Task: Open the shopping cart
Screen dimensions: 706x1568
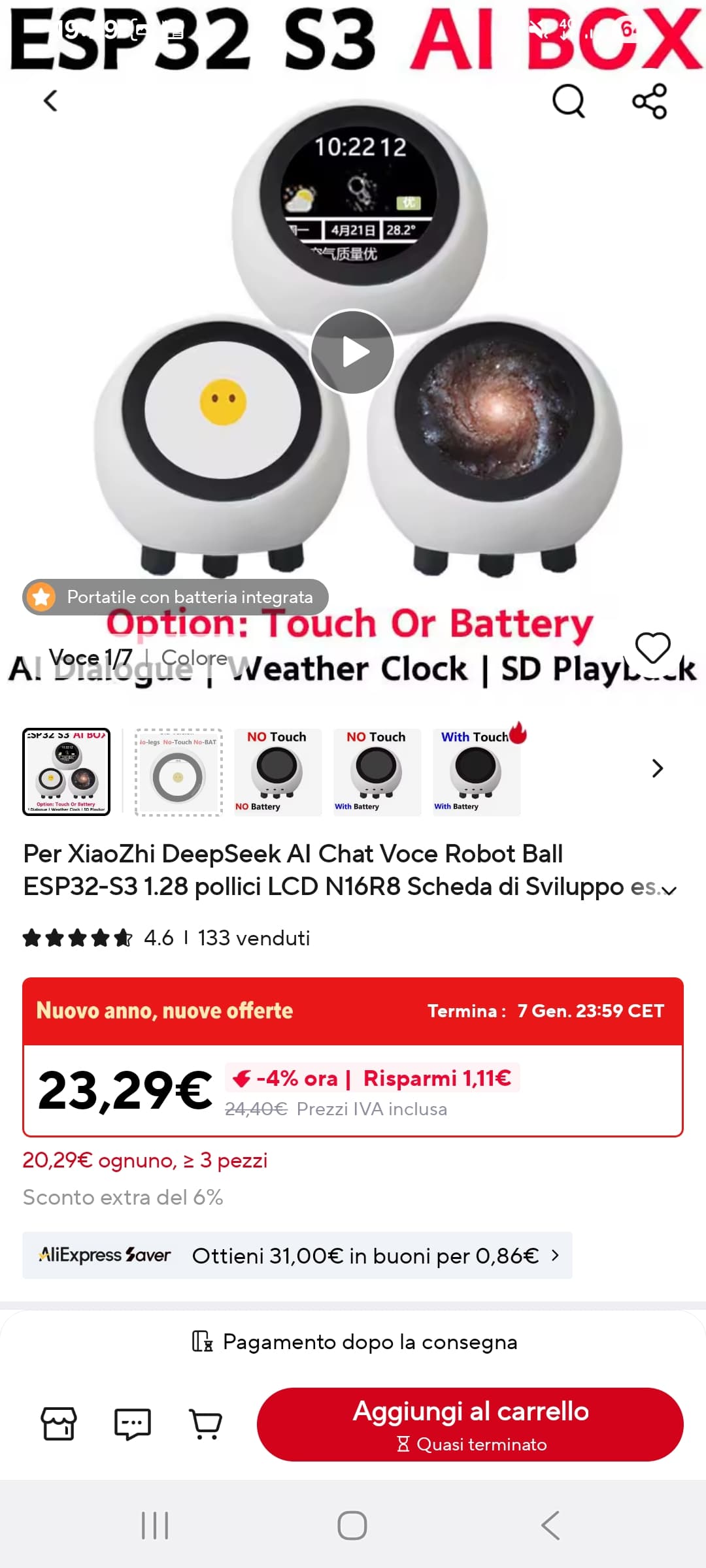Action: click(x=206, y=1424)
